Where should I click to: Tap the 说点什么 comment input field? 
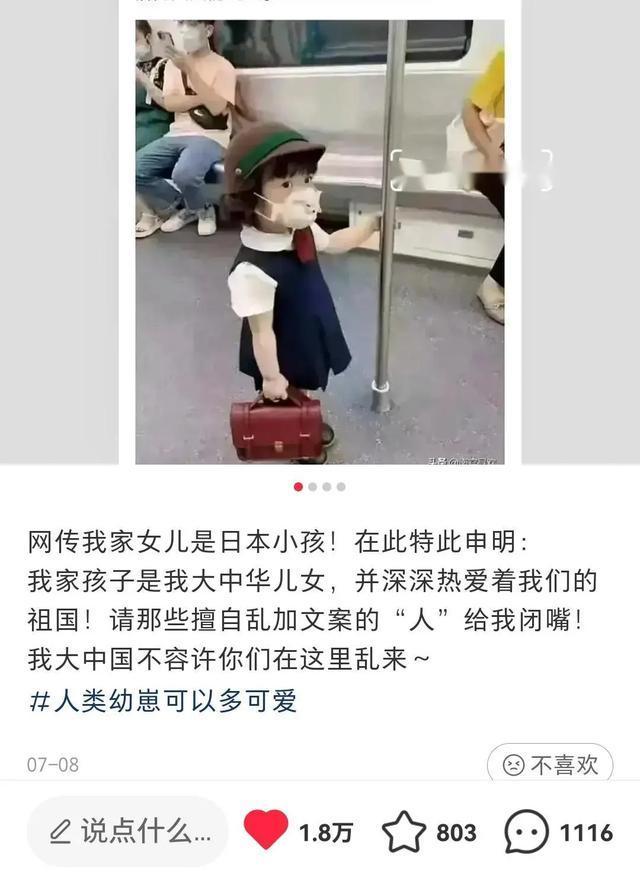click(x=128, y=831)
